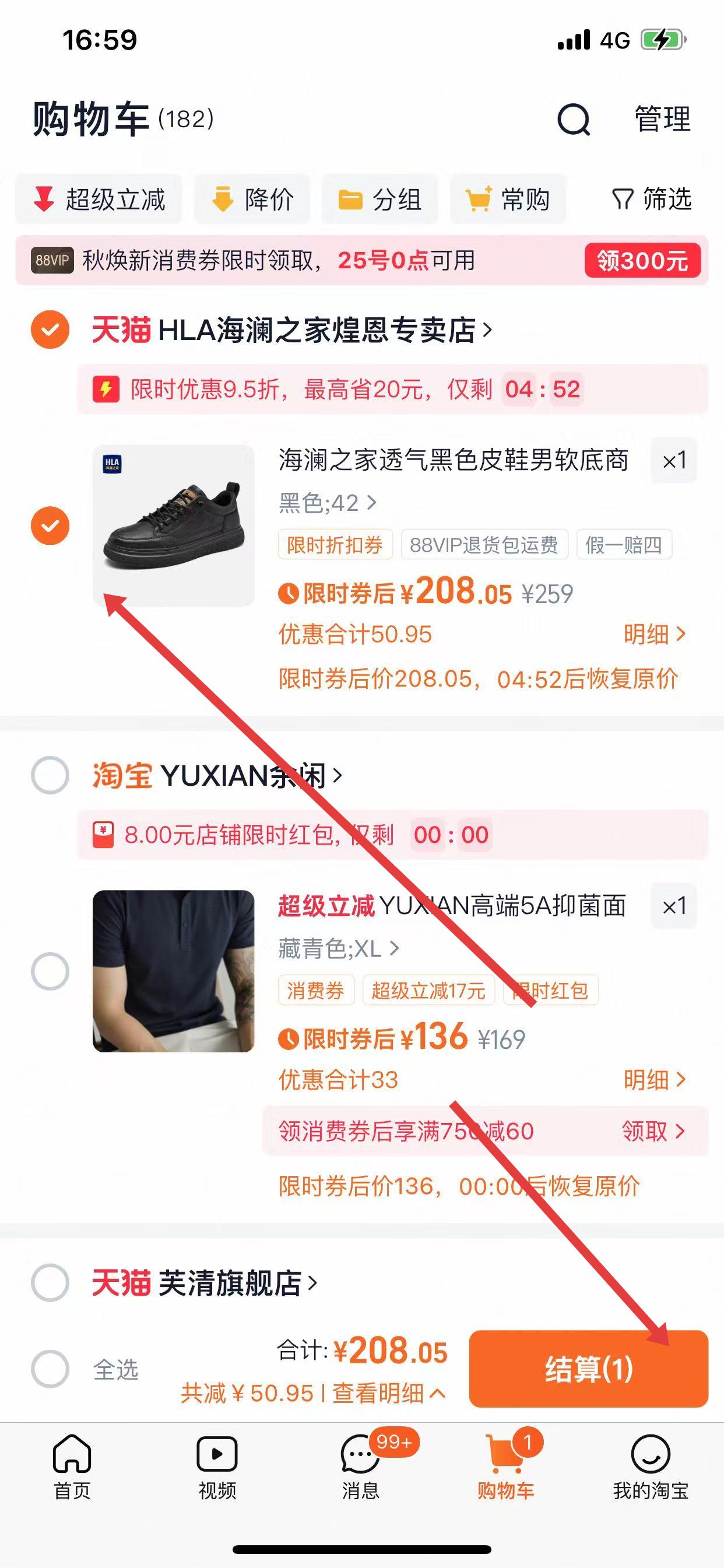Tap 领取 to claim the 消费券
The width and height of the screenshot is (724, 1568).
pos(653,1132)
